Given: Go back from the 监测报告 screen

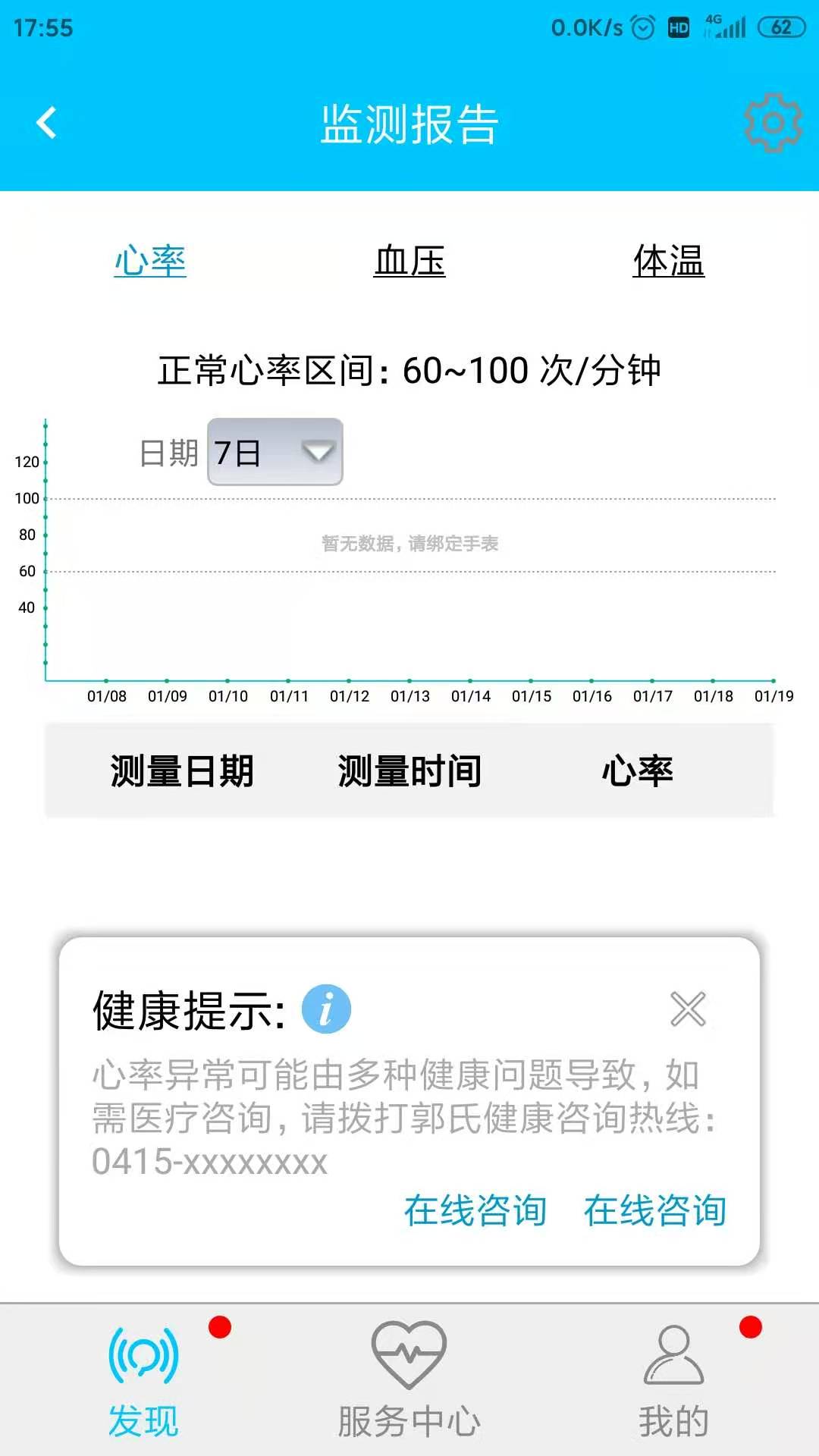Looking at the screenshot, I should tap(47, 123).
